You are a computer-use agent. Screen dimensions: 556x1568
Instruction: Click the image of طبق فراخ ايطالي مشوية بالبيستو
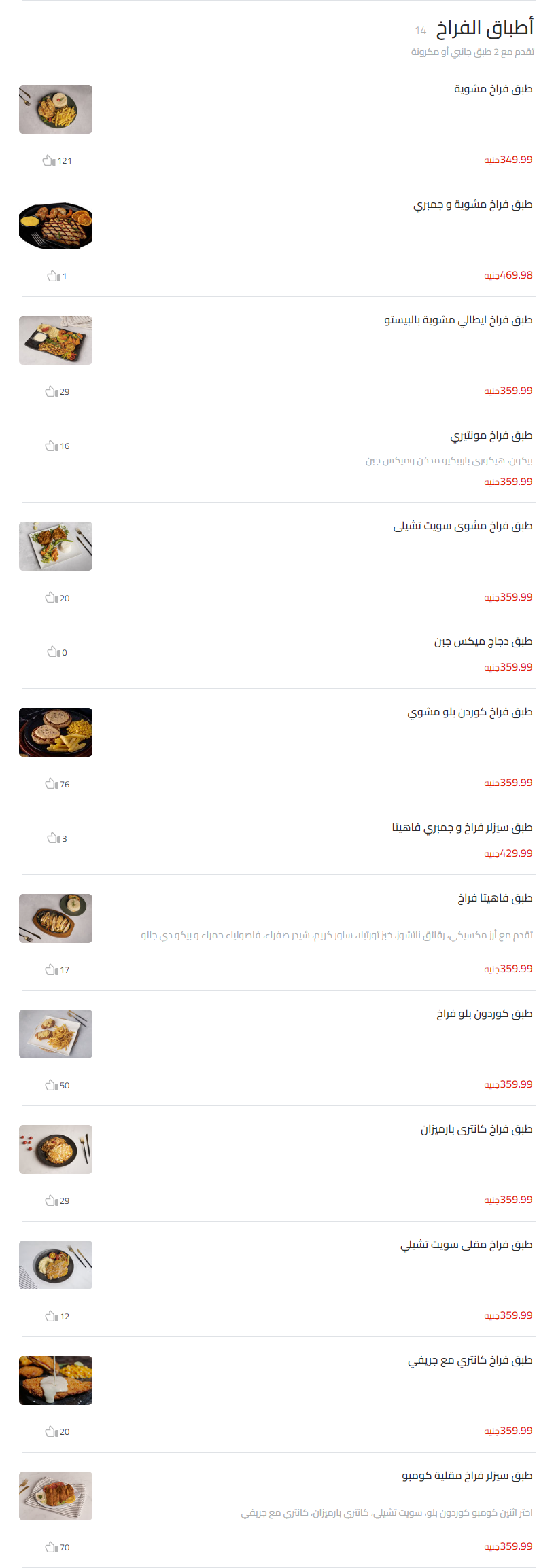(56, 340)
